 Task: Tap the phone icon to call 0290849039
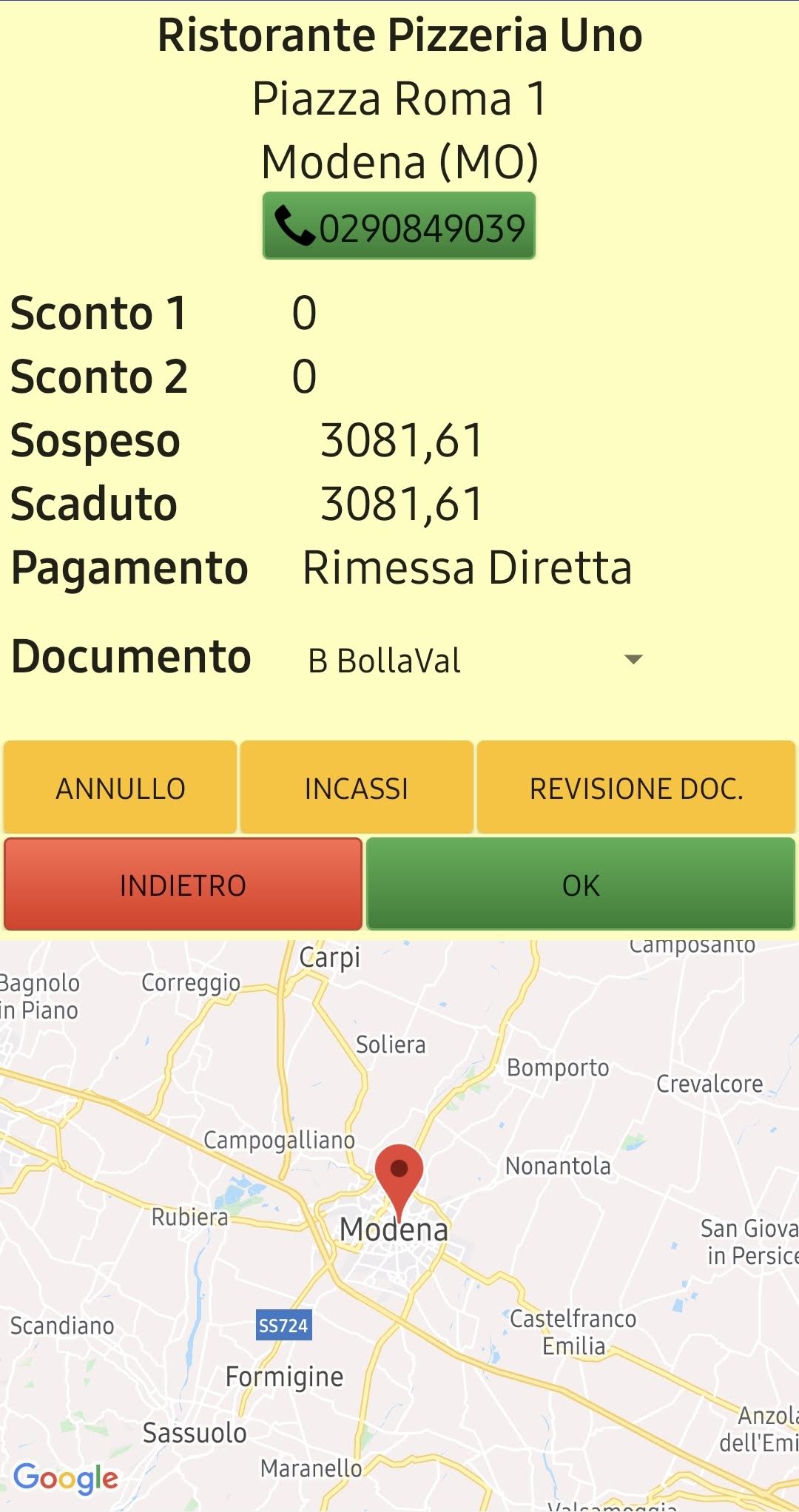295,226
